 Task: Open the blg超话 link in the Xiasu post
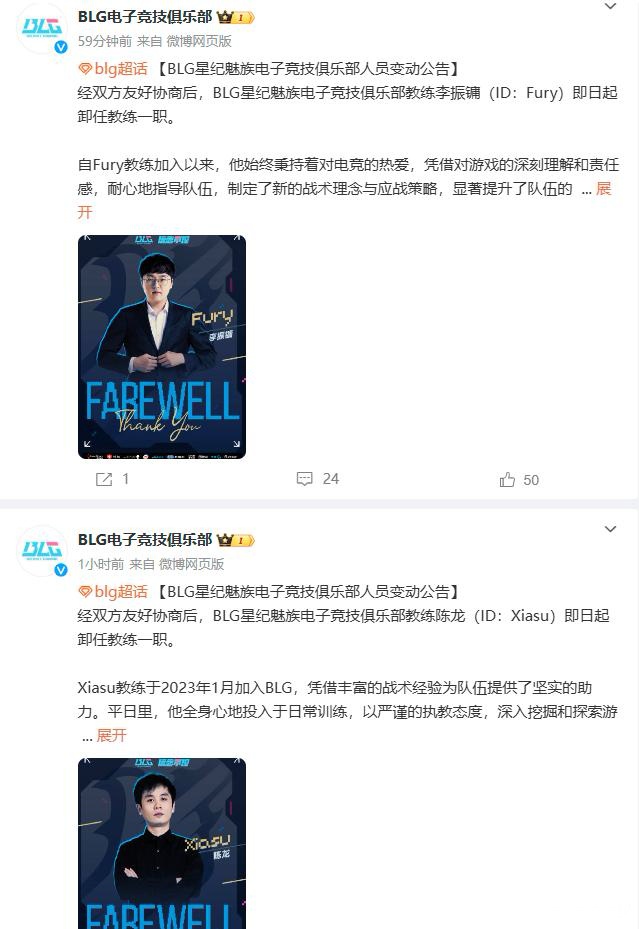pyautogui.click(x=113, y=591)
